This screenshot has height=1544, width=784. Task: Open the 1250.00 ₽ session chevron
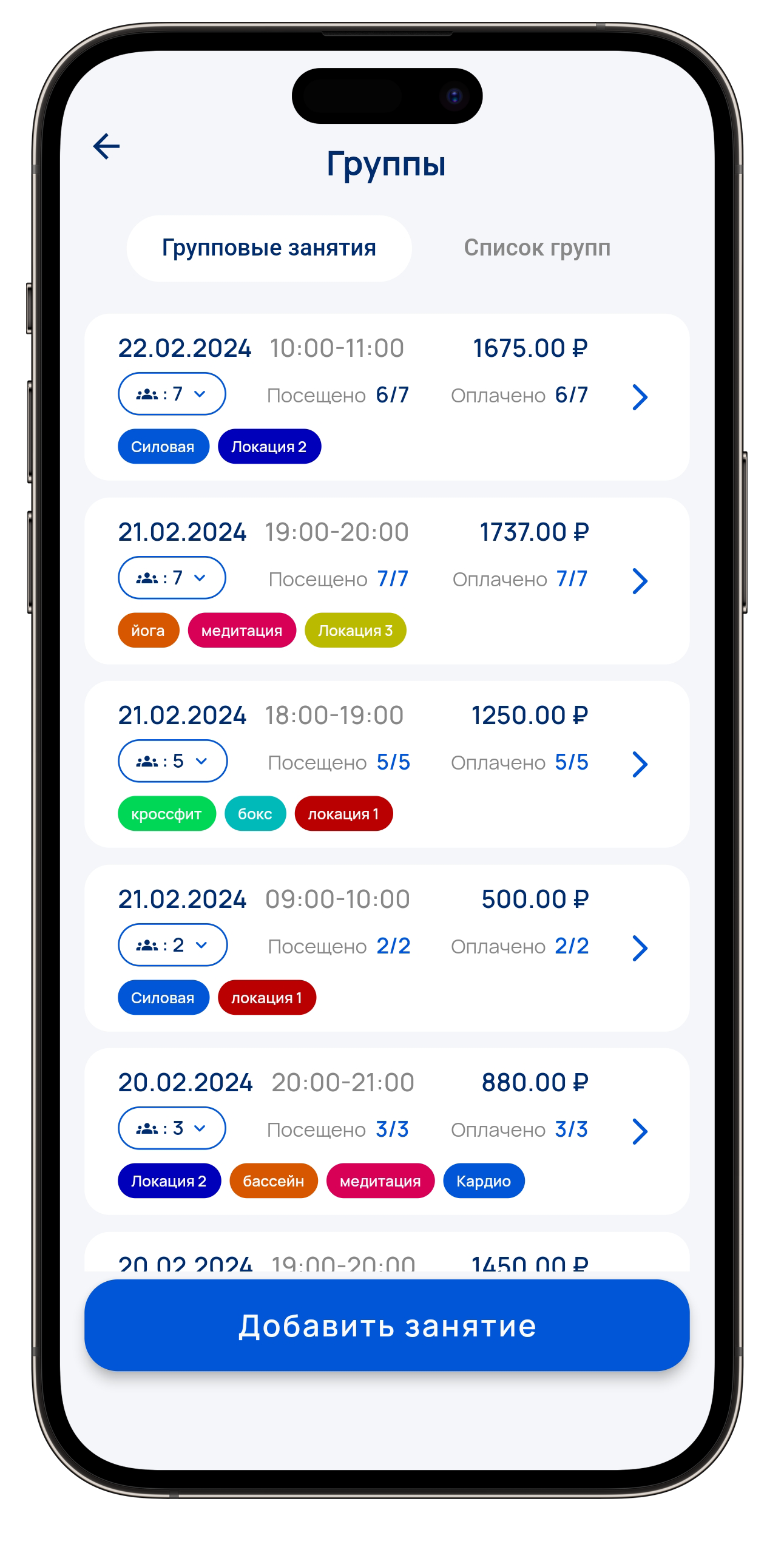click(x=640, y=764)
